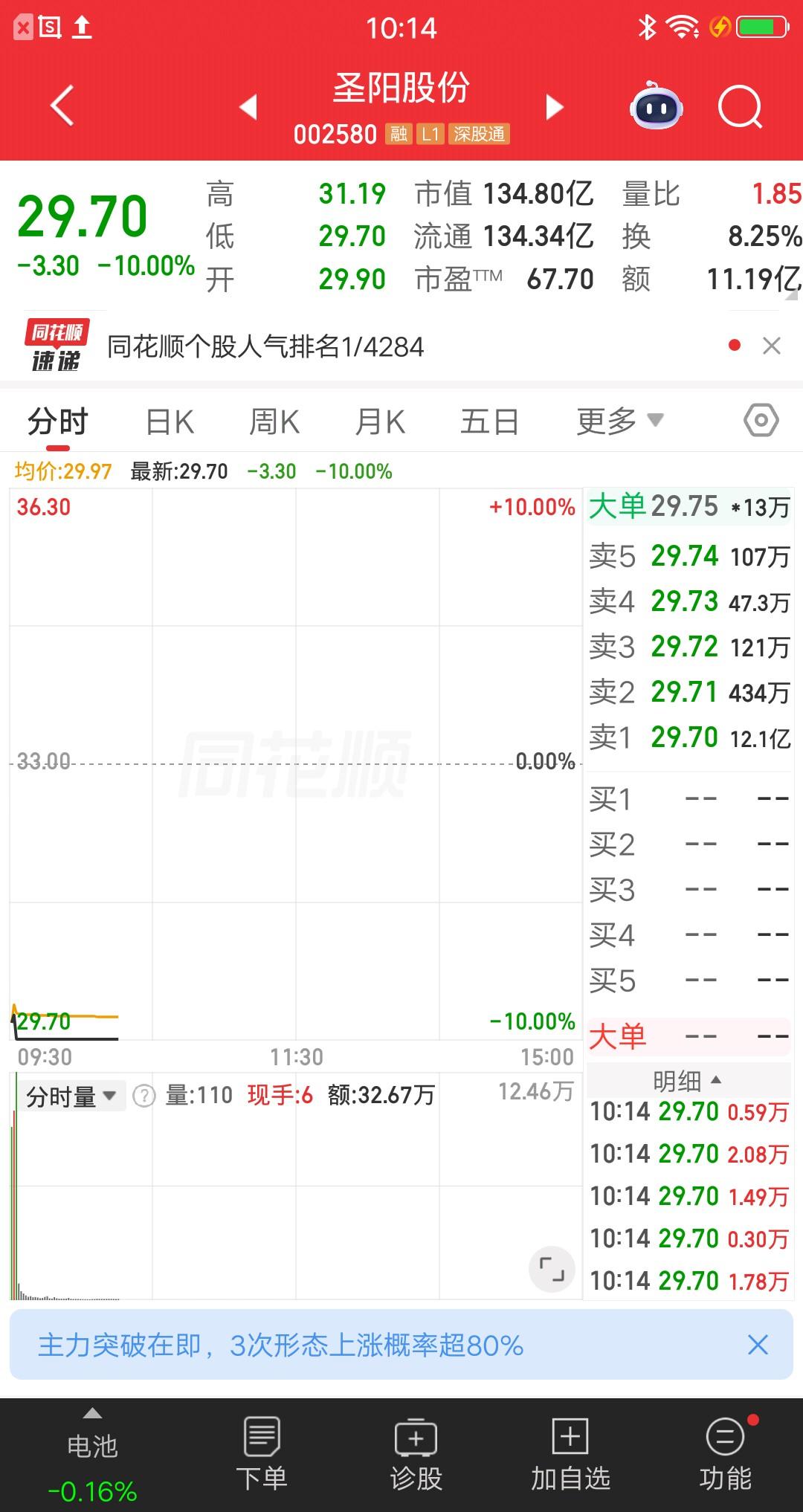803x1512 pixels.
Task: Tap the 下单 order placement icon
Action: 262,1453
